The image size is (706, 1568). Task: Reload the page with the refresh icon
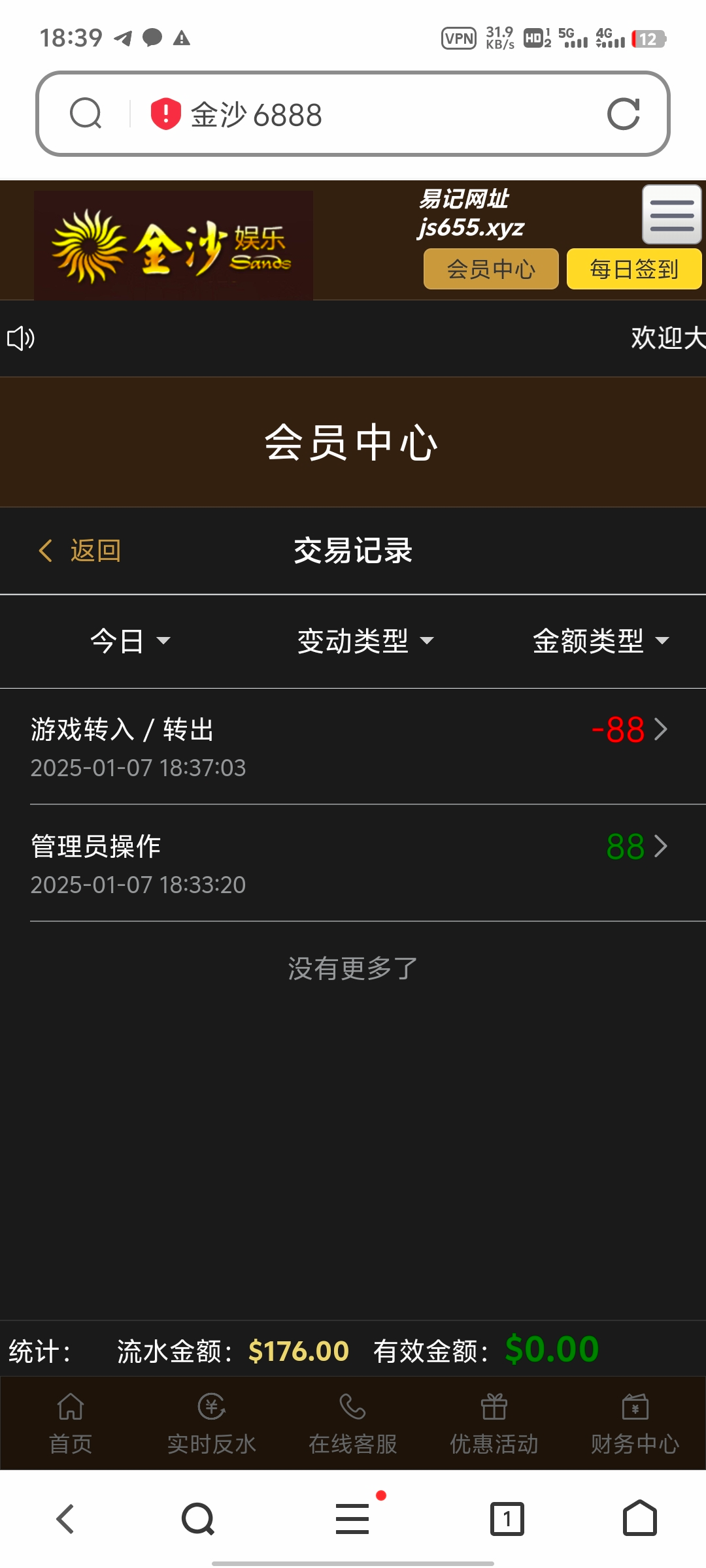pyautogui.click(x=623, y=114)
